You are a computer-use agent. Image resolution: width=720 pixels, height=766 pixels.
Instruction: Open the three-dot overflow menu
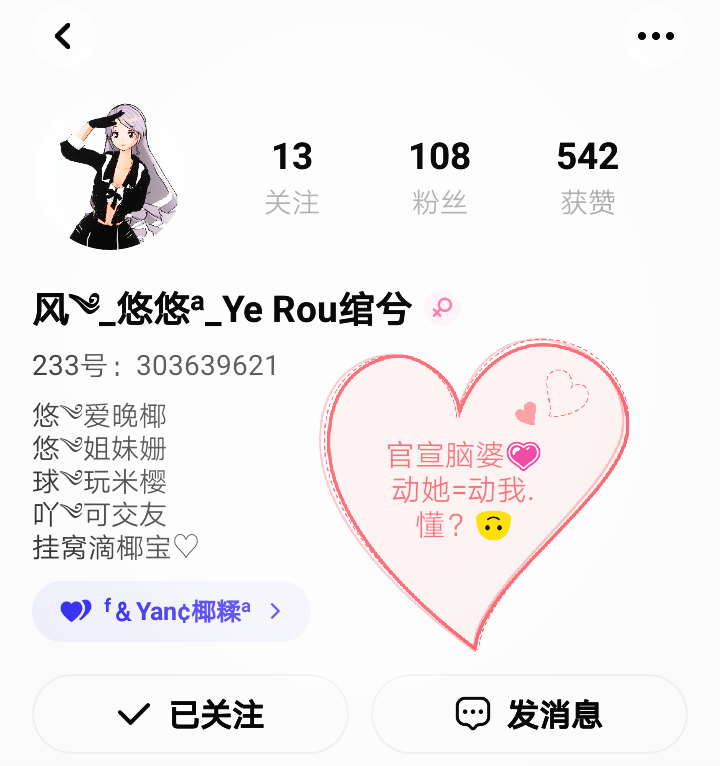pyautogui.click(x=656, y=37)
